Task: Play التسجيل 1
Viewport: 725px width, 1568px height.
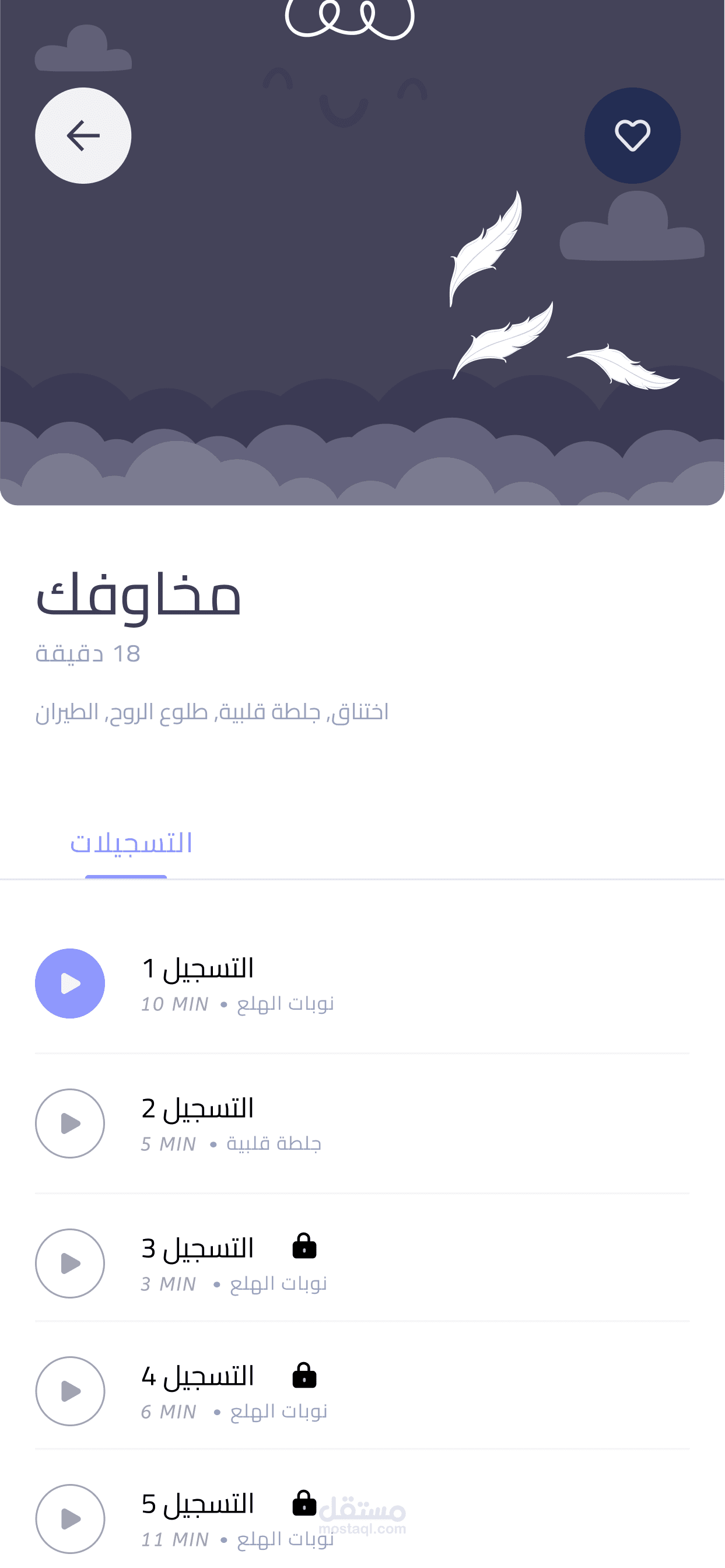Action: point(70,983)
